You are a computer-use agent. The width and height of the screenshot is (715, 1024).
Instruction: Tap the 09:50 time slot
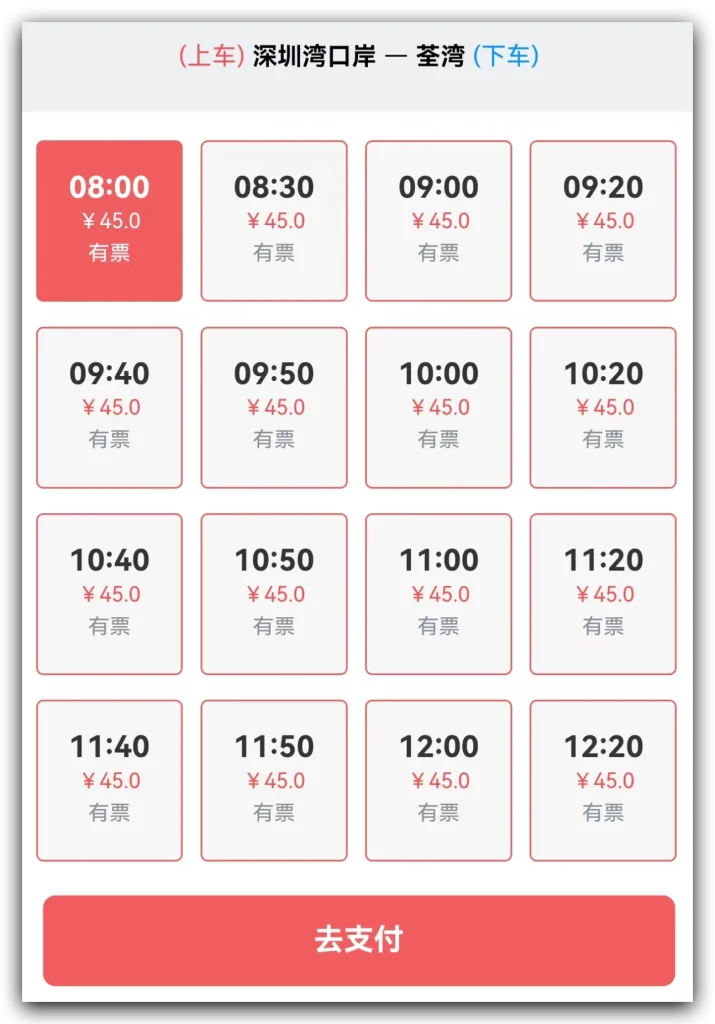coord(274,407)
